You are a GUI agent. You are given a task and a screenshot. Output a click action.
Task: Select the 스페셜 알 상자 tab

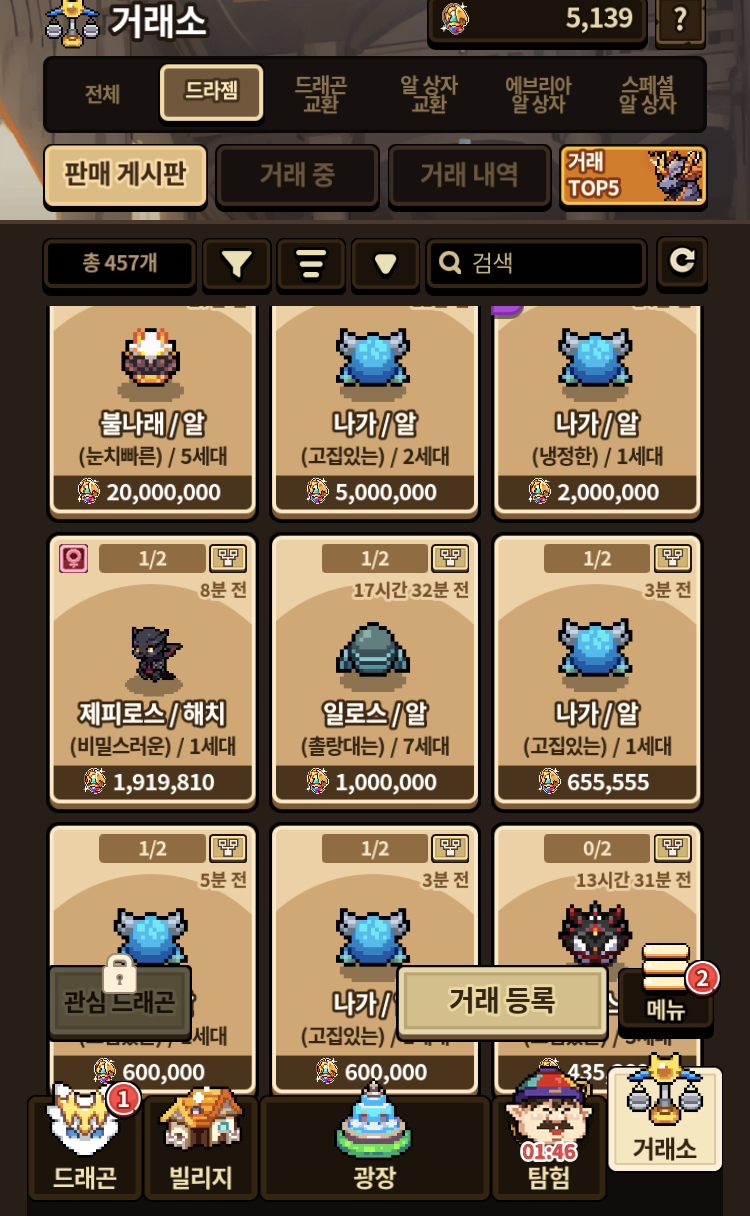(x=647, y=94)
